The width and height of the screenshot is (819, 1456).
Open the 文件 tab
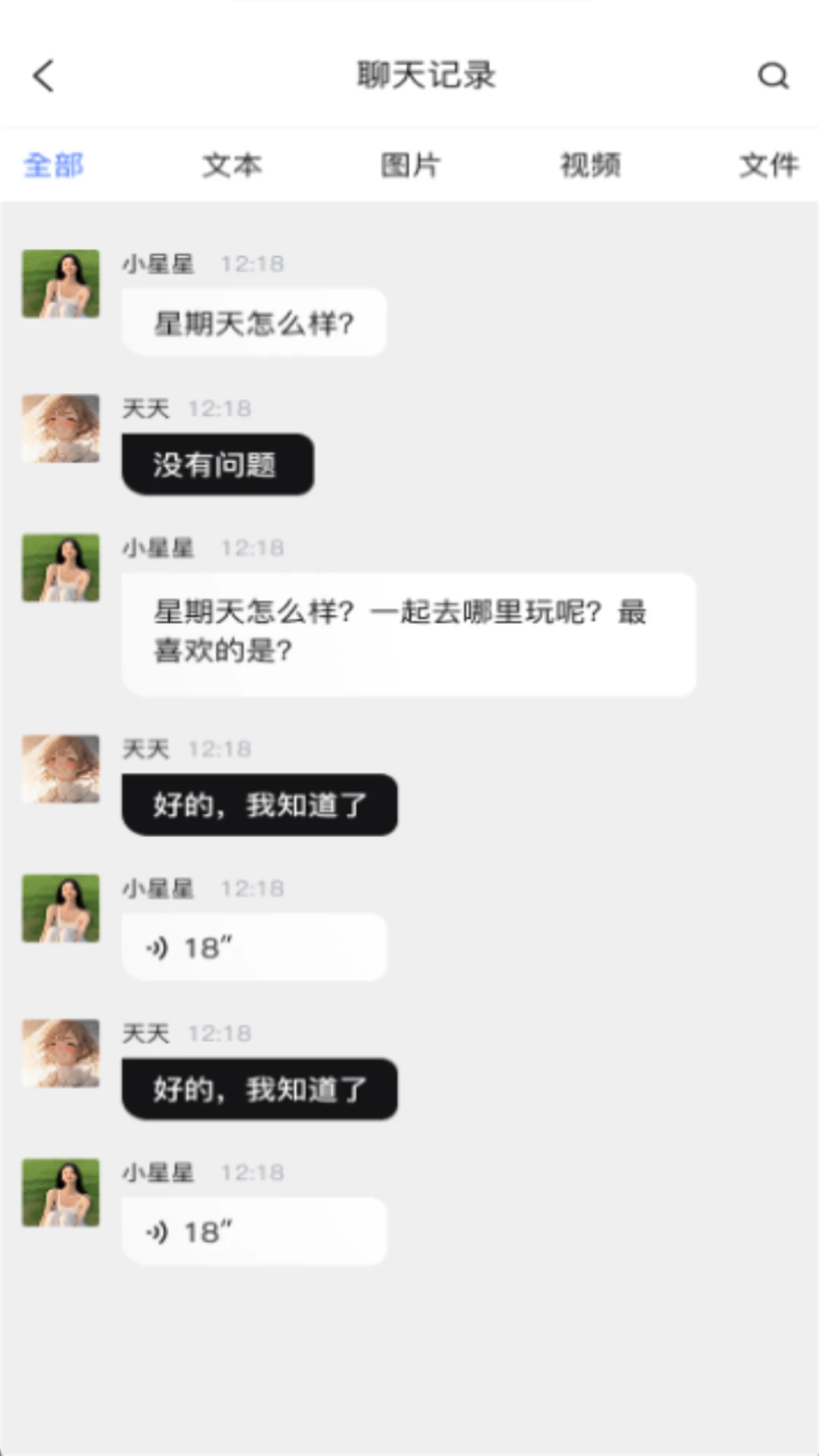[768, 165]
